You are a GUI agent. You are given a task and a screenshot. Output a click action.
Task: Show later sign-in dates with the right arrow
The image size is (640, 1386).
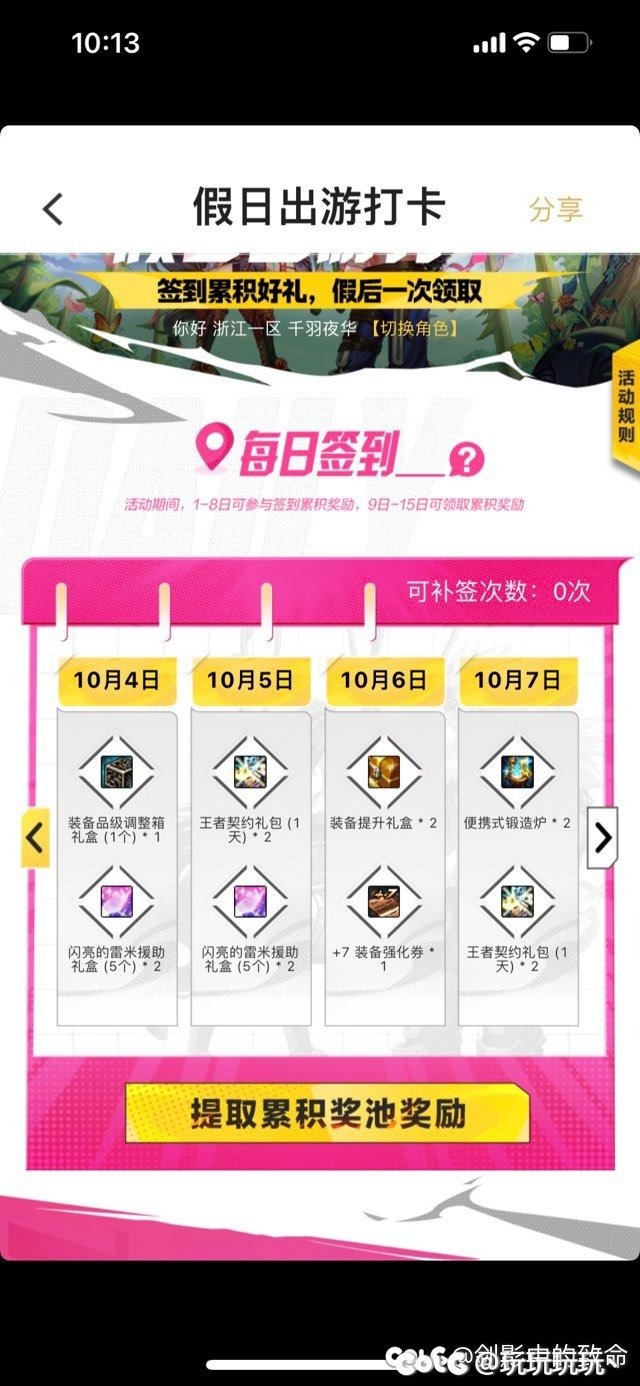(602, 837)
